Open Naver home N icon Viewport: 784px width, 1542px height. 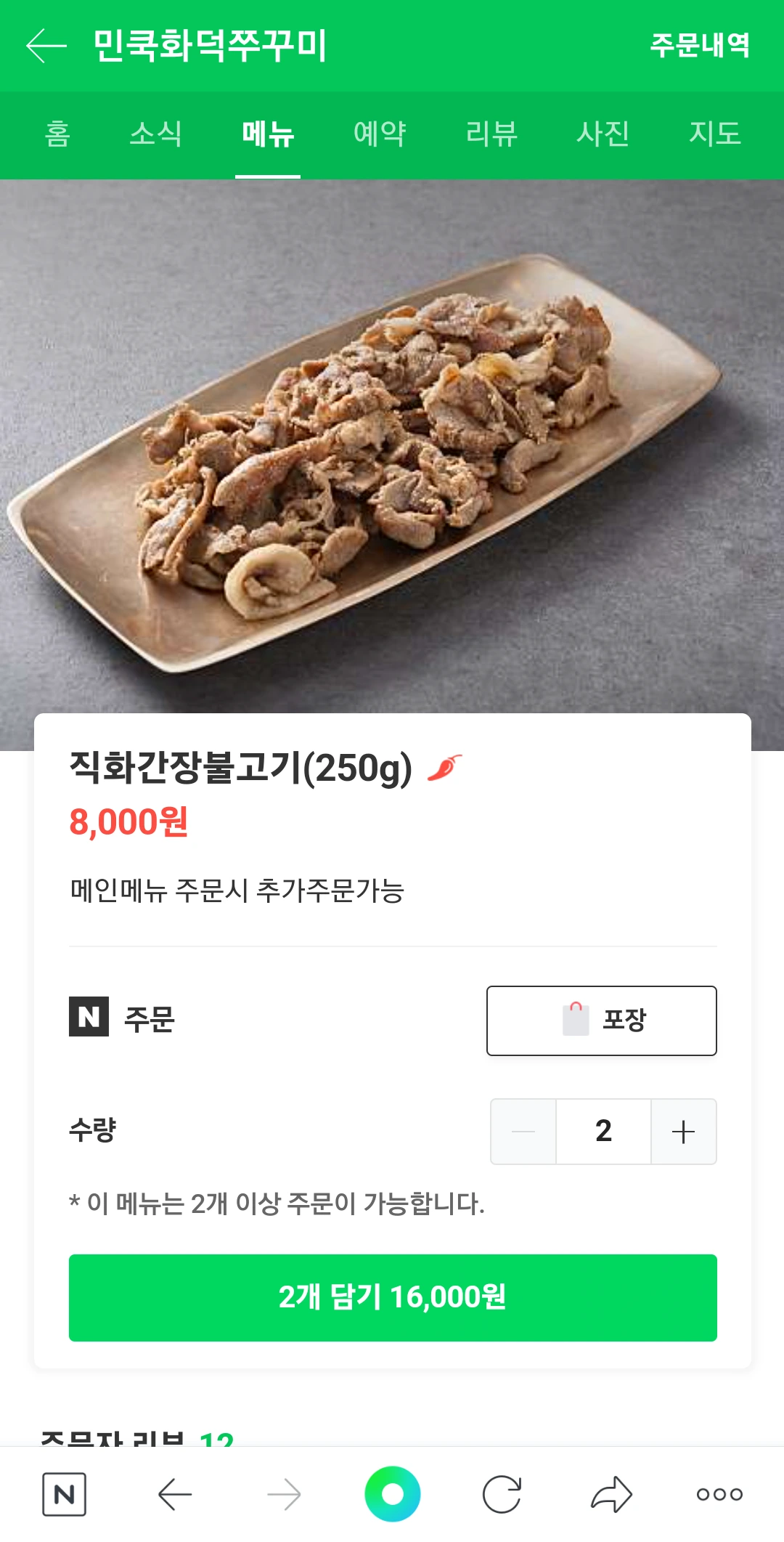pyautogui.click(x=65, y=1494)
